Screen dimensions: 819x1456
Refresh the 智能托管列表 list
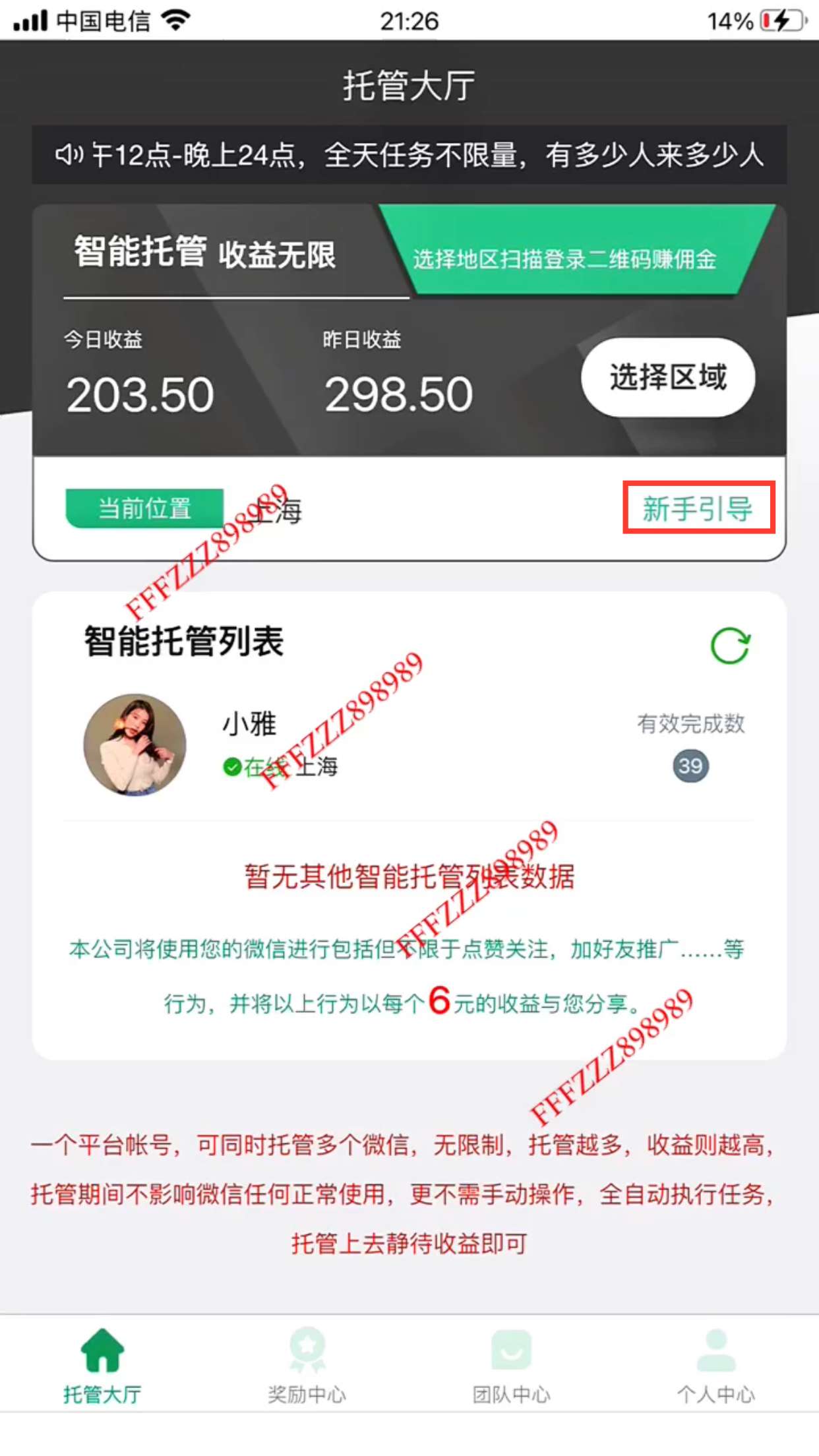[730, 646]
